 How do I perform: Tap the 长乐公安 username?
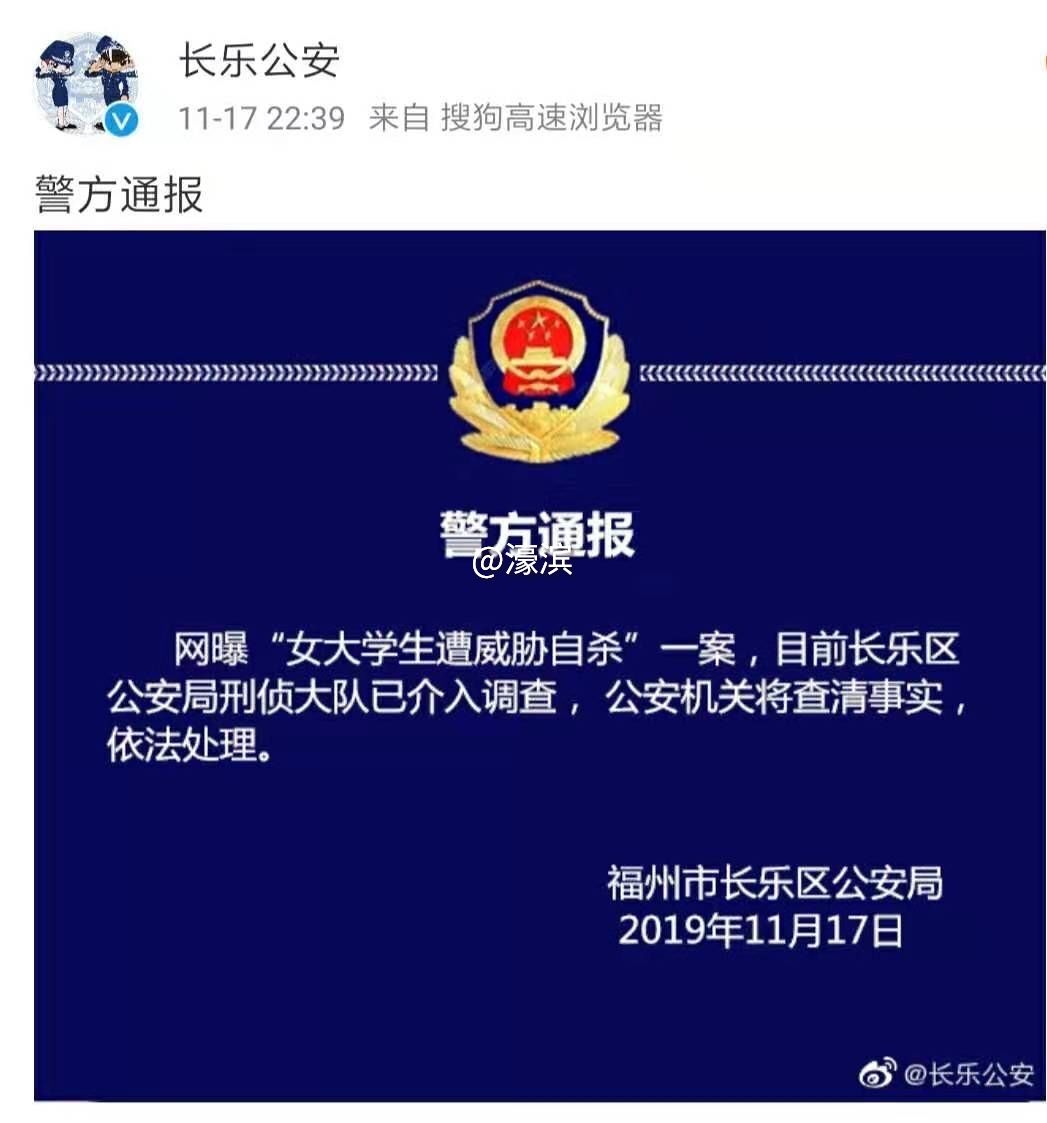pos(259,61)
